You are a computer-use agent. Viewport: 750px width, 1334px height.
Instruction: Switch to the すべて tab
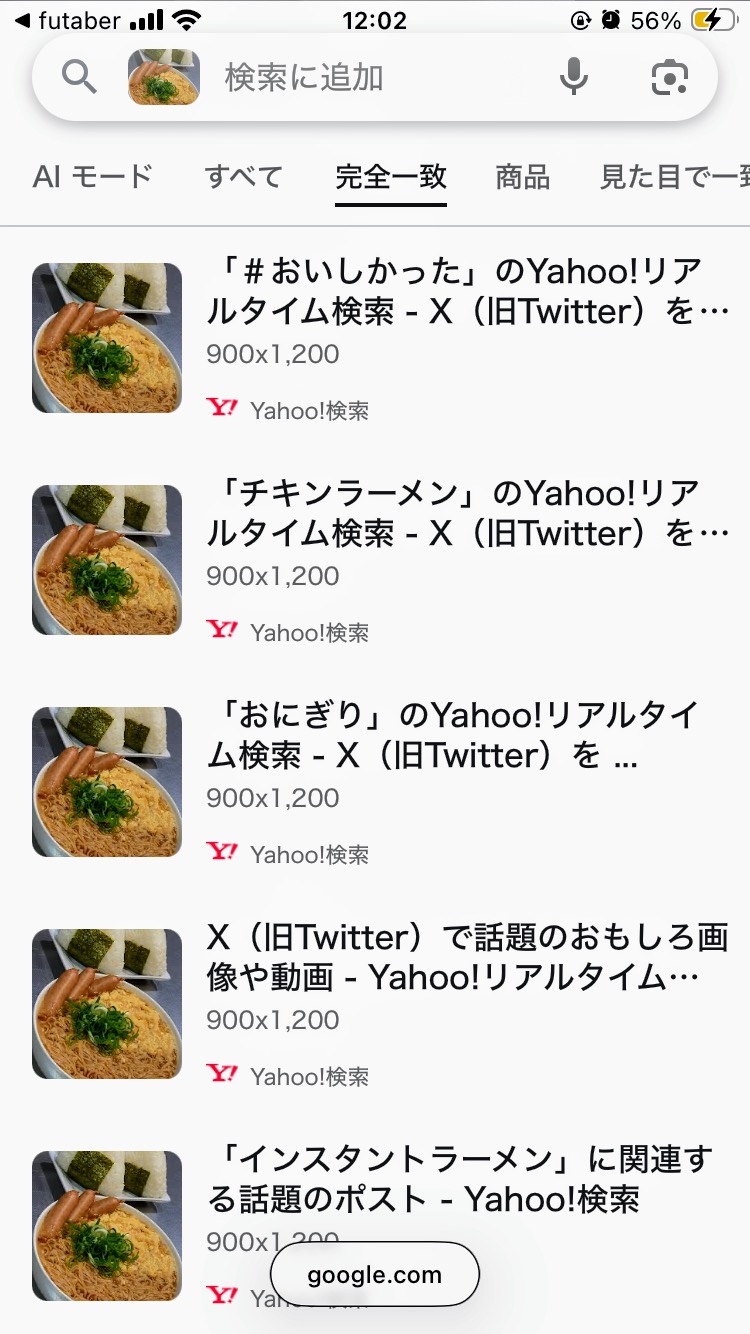click(244, 177)
